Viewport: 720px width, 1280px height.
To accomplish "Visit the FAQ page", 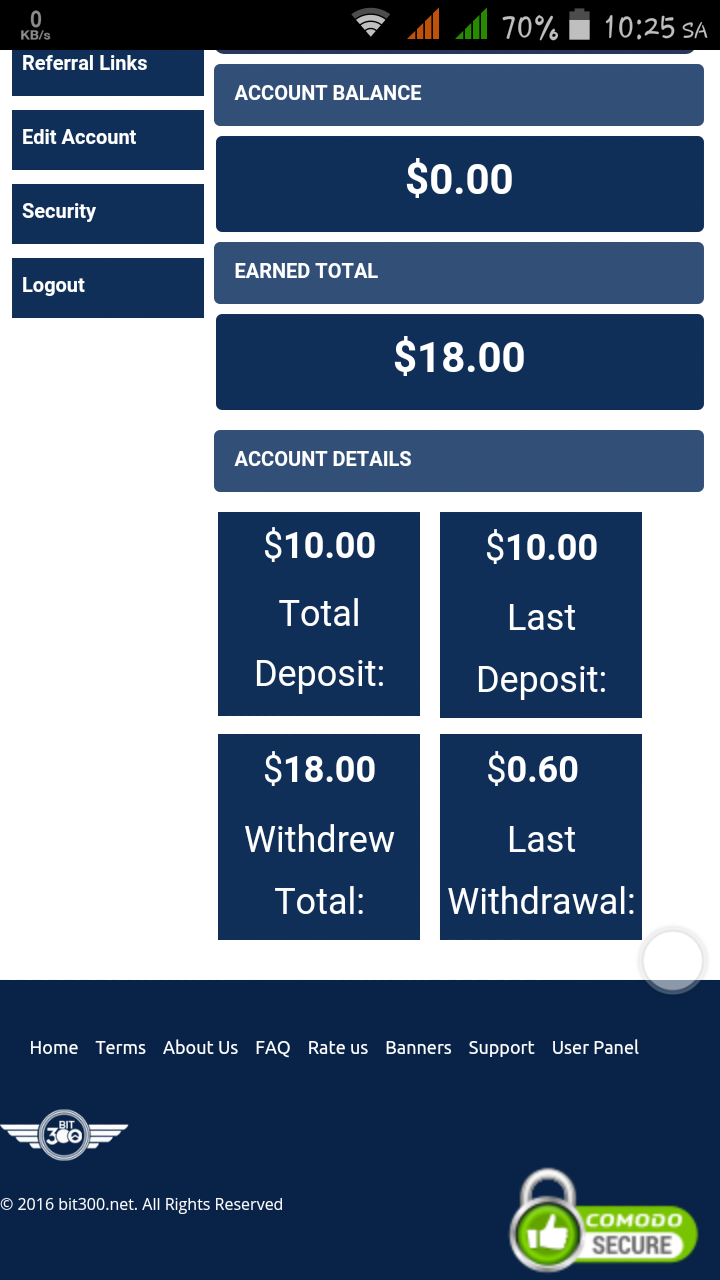I will 273,1048.
